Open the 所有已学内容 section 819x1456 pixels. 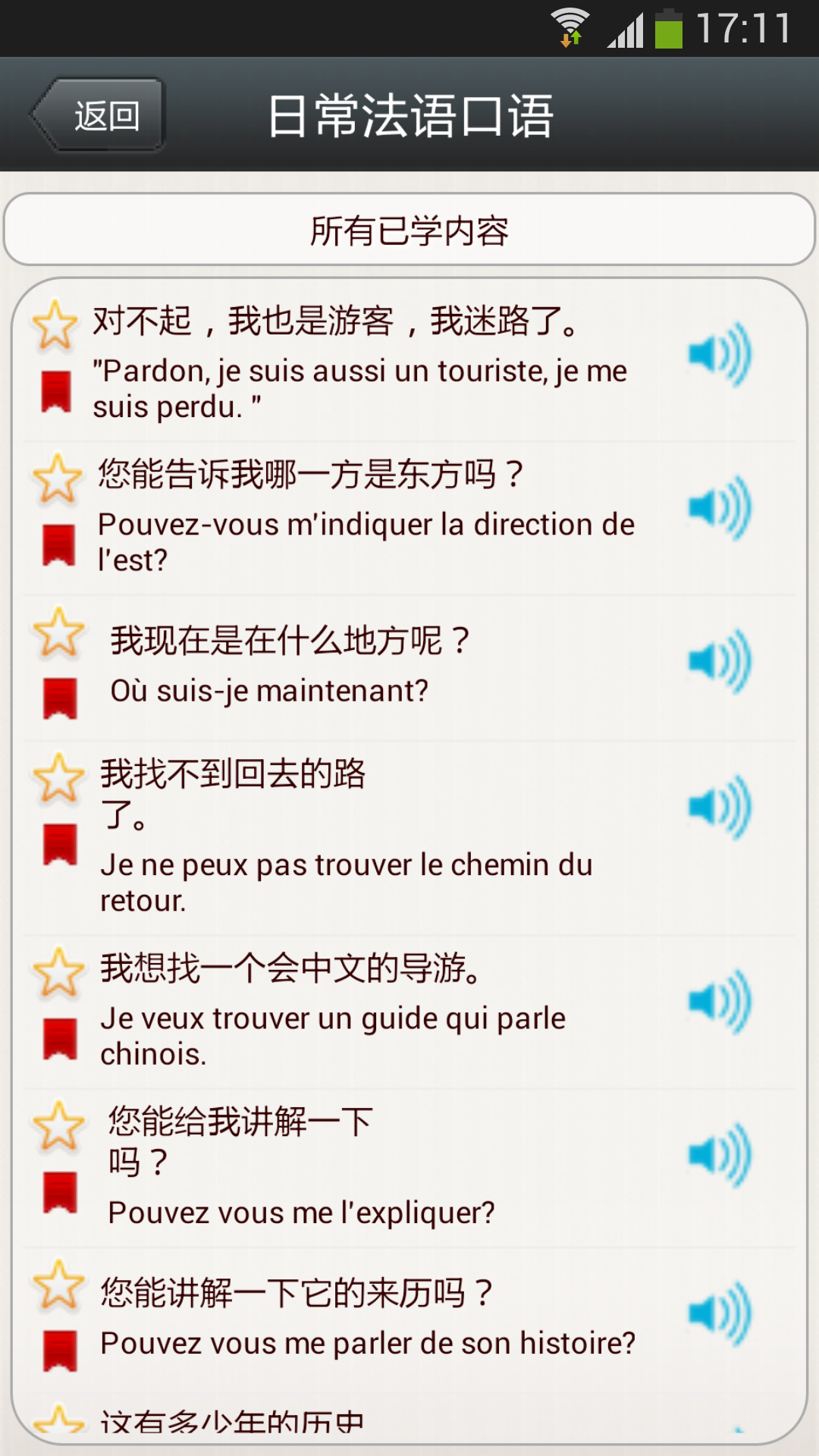click(409, 230)
